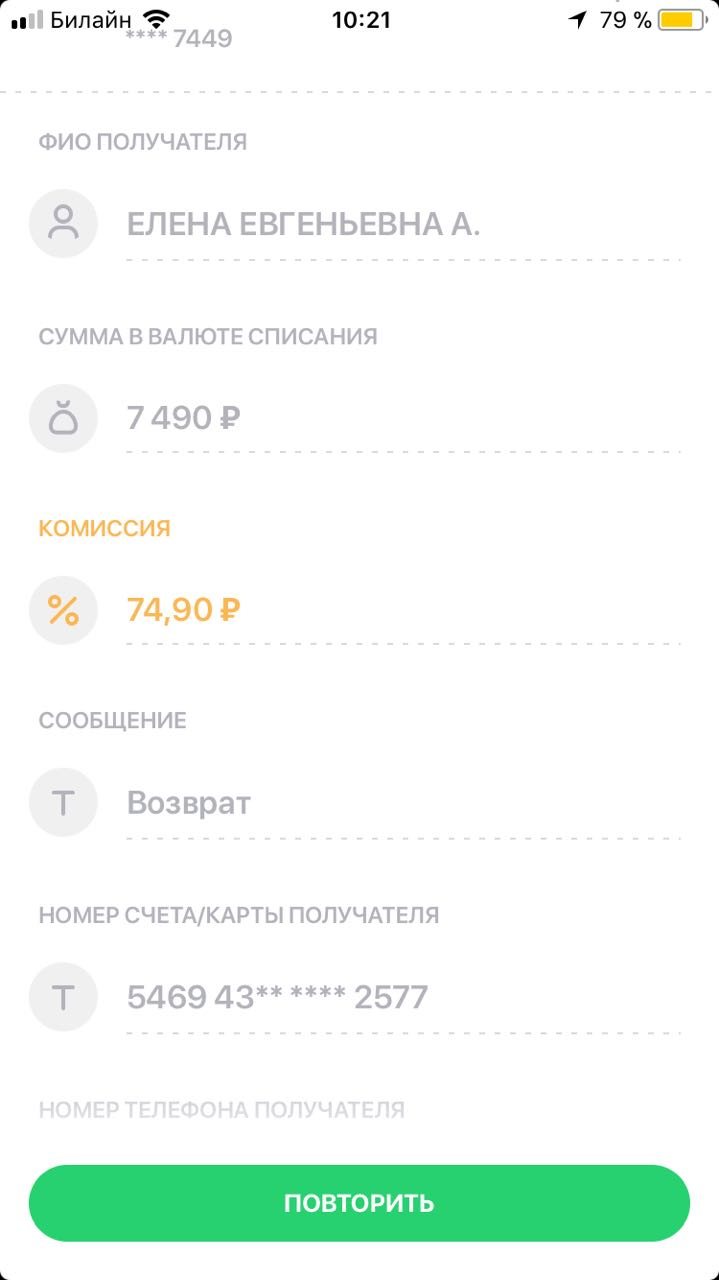The image size is (719, 1280).
Task: Tap the green Повторить button
Action: click(359, 1203)
